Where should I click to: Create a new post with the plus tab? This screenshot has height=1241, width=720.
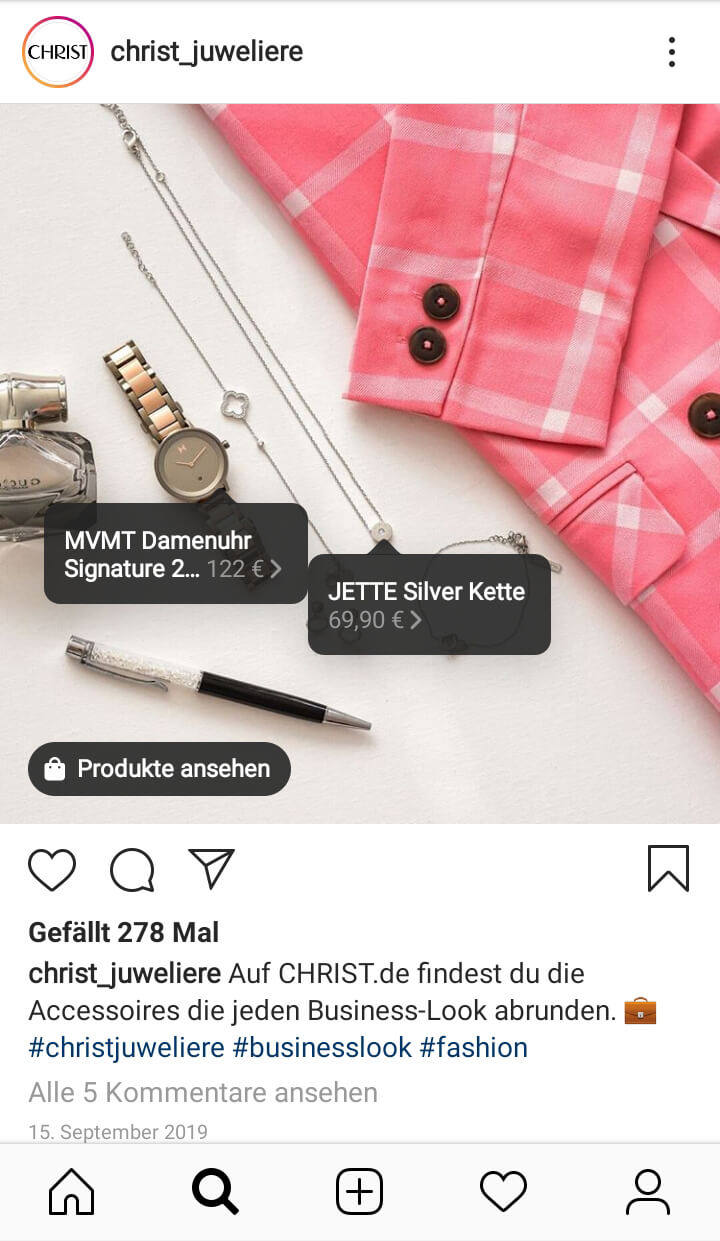(359, 1192)
